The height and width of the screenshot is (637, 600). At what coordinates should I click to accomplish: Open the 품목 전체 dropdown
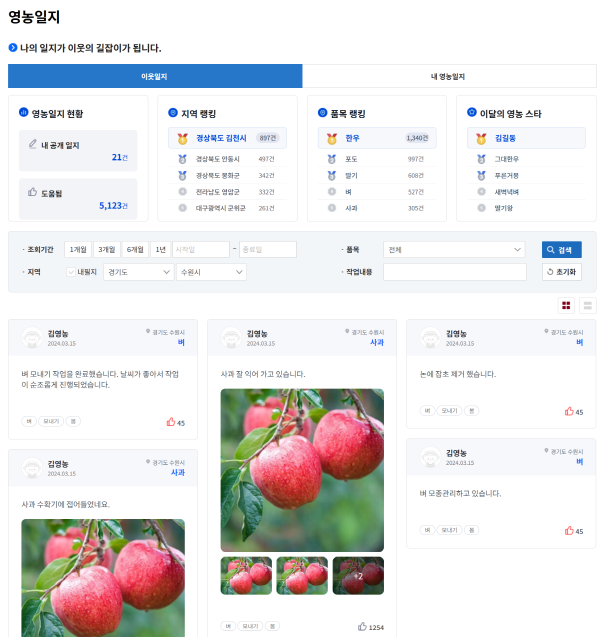point(454,249)
